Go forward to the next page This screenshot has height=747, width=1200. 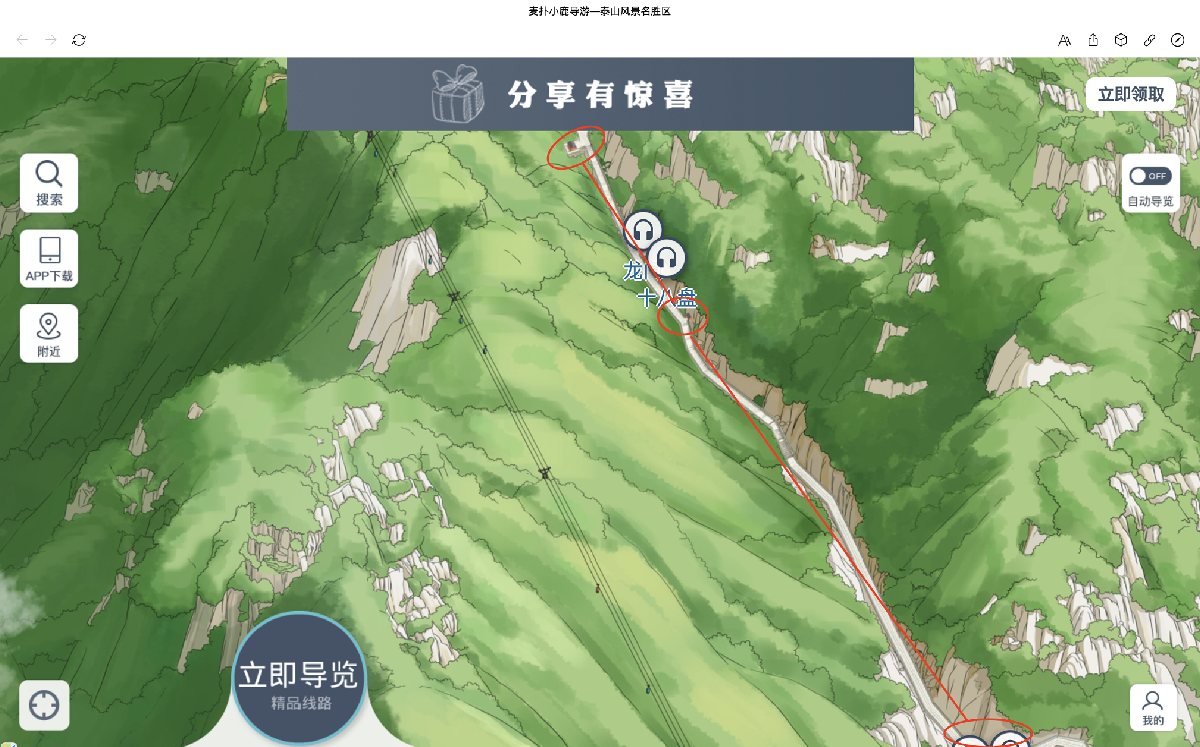tap(51, 40)
